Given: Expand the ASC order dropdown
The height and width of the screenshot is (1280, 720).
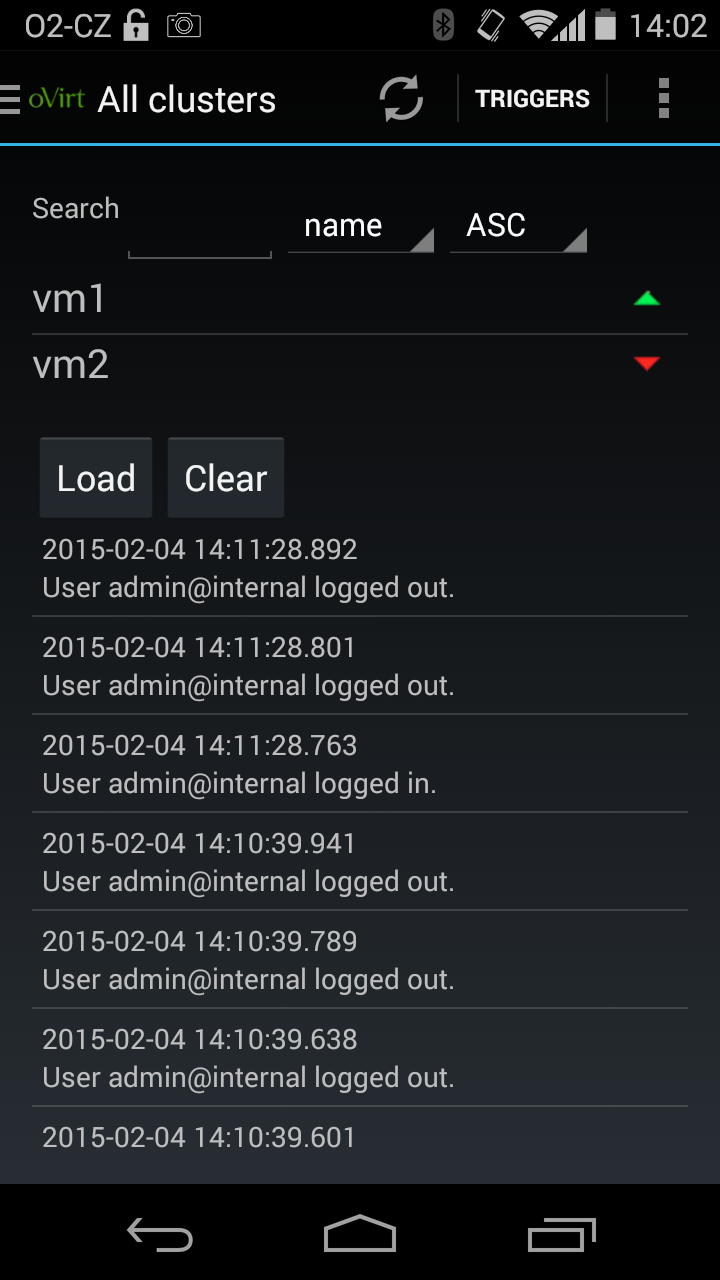Looking at the screenshot, I should (517, 226).
